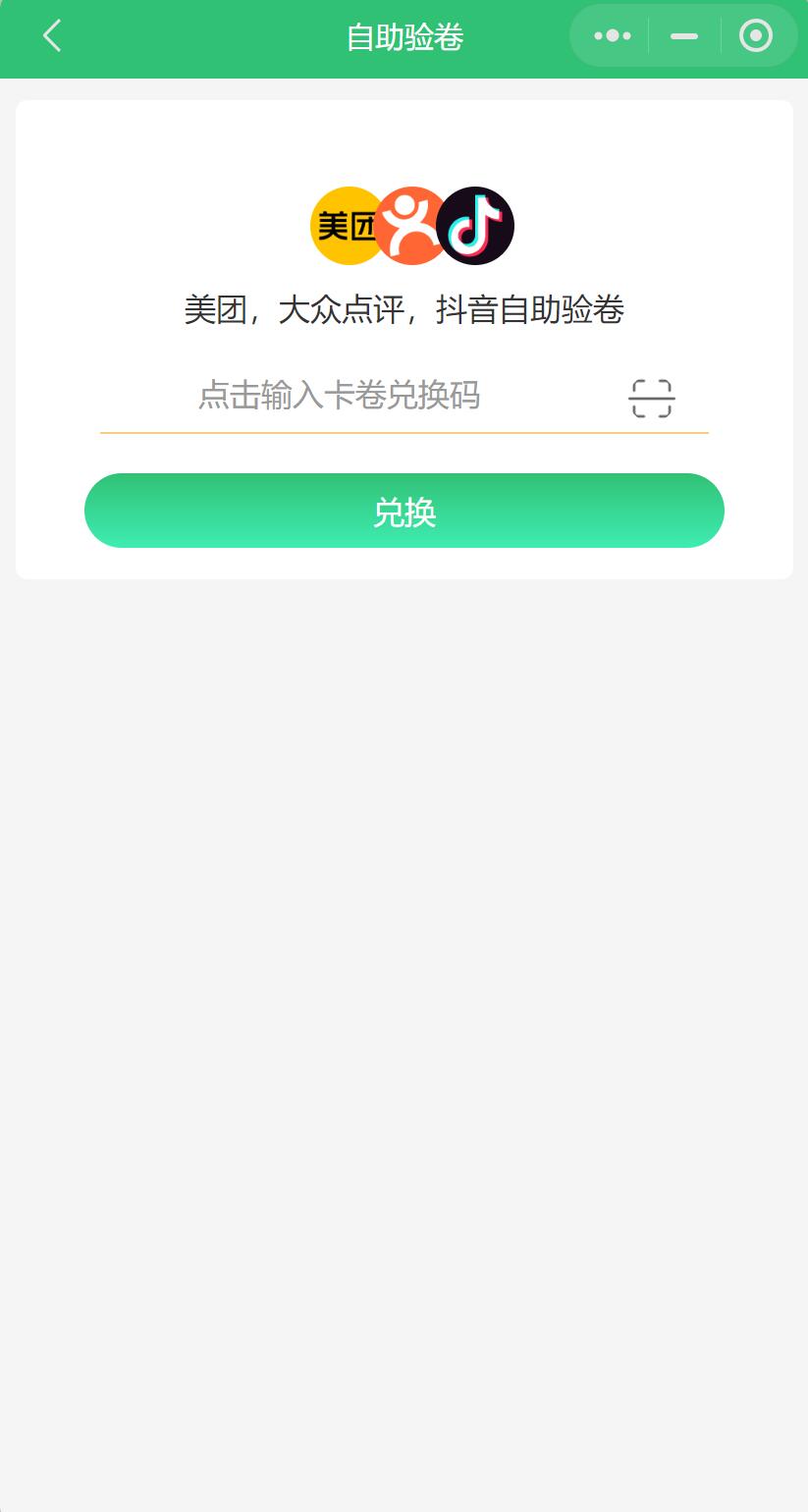Viewport: 808px width, 1512px height.
Task: Minimize the mini program
Action: 684,36
